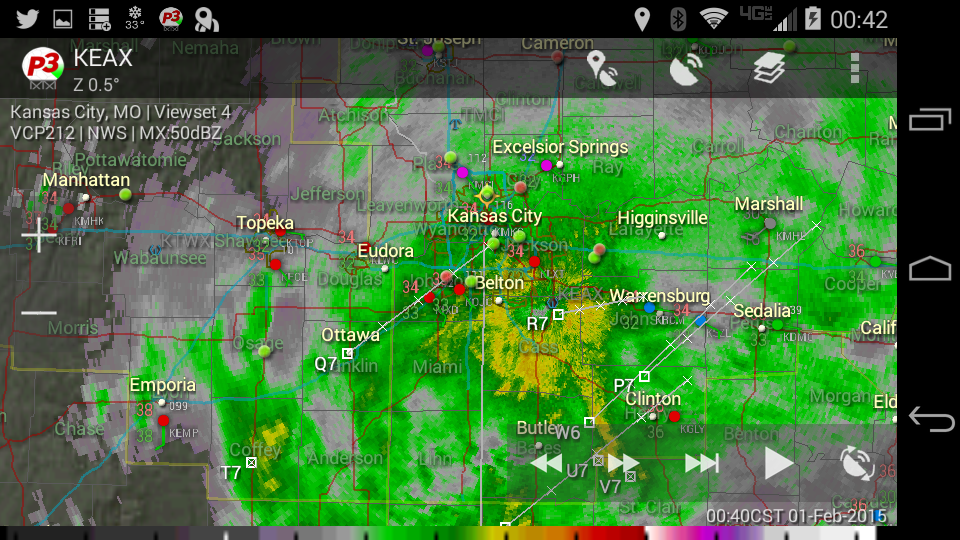Step forward one radar frame

click(623, 463)
